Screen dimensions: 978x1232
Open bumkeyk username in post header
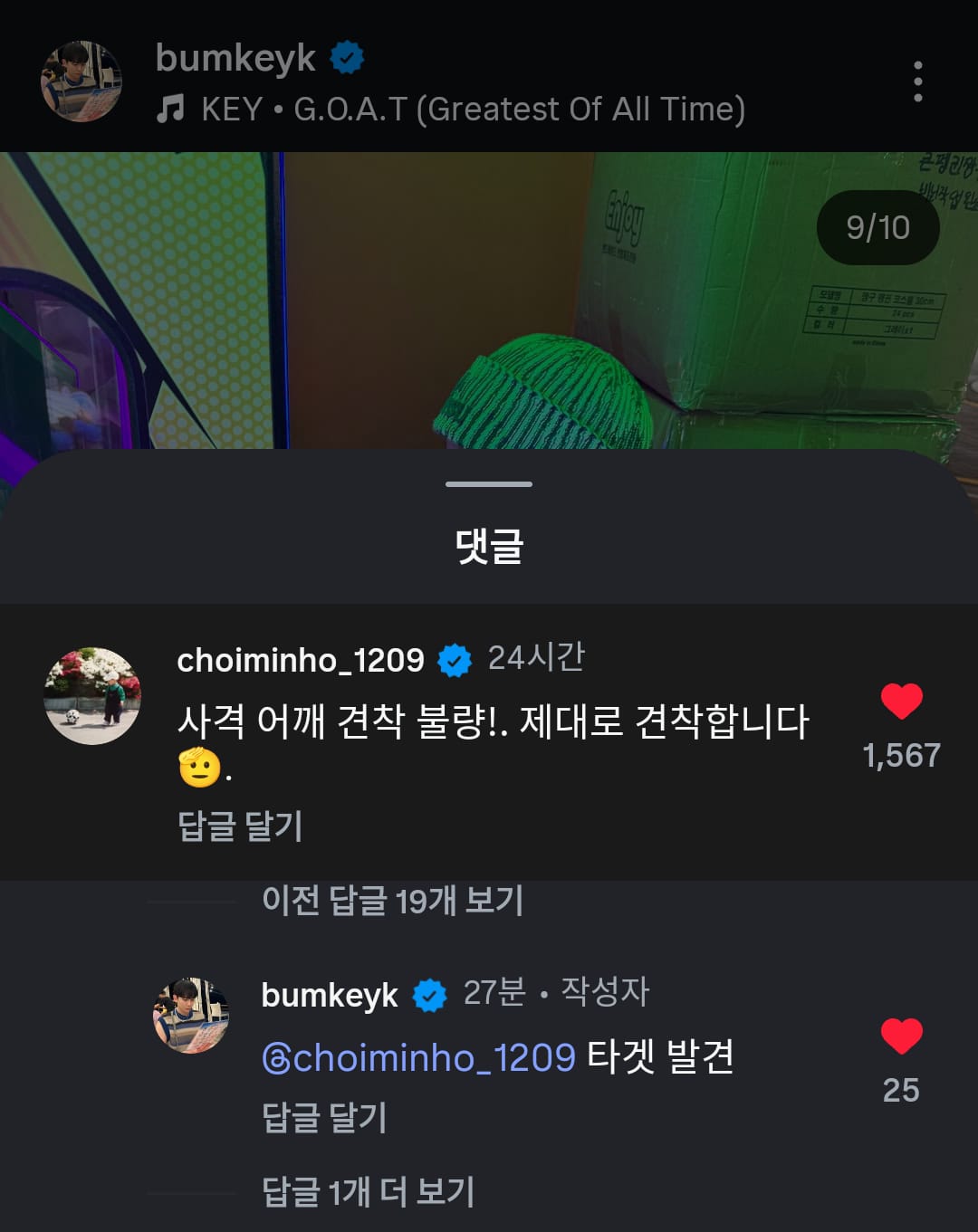pos(235,58)
